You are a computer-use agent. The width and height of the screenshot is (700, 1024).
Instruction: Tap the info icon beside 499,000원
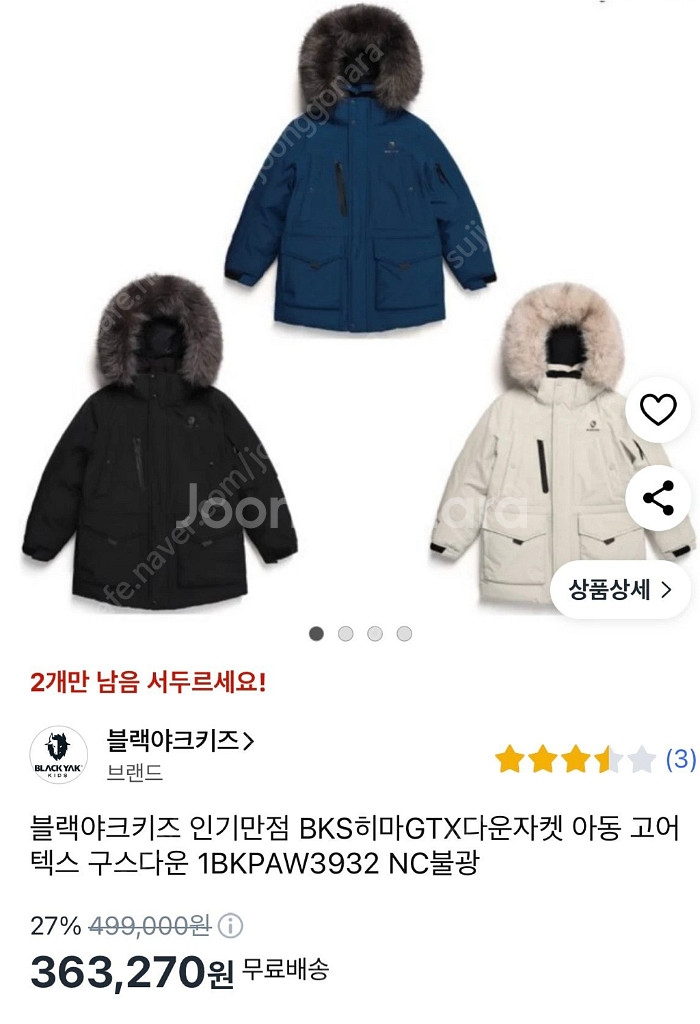(x=232, y=924)
